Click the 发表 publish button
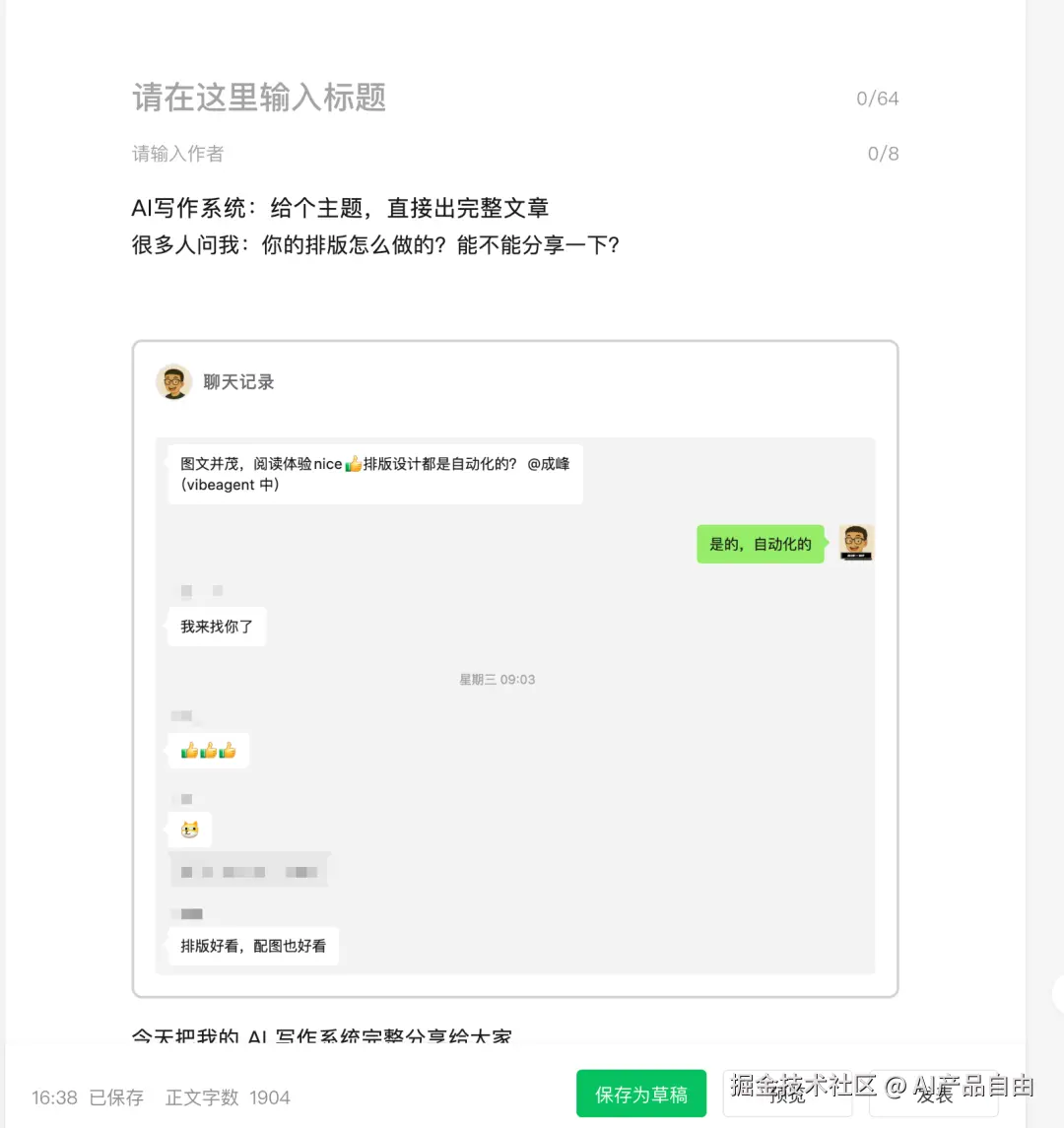The height and width of the screenshot is (1128, 1064). (x=933, y=1095)
